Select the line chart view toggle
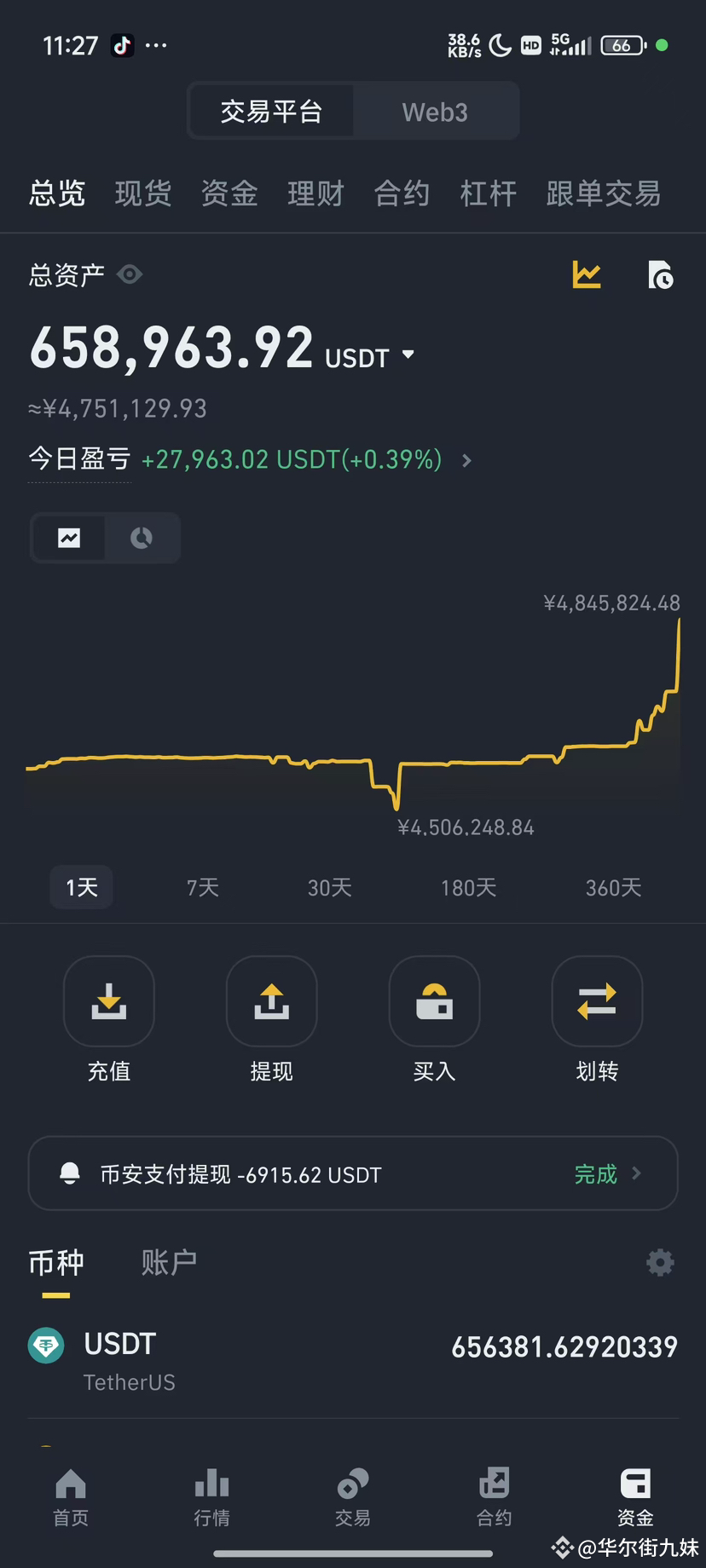 tap(68, 538)
